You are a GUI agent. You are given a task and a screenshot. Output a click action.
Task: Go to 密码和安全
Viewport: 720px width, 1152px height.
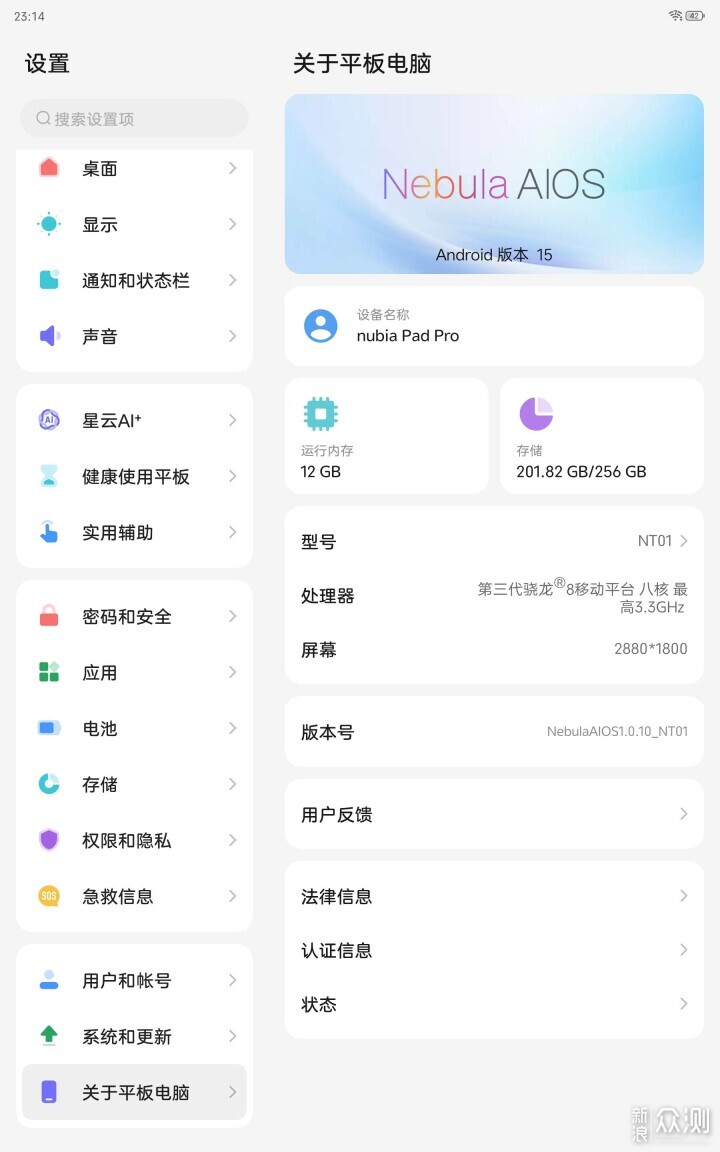[134, 617]
